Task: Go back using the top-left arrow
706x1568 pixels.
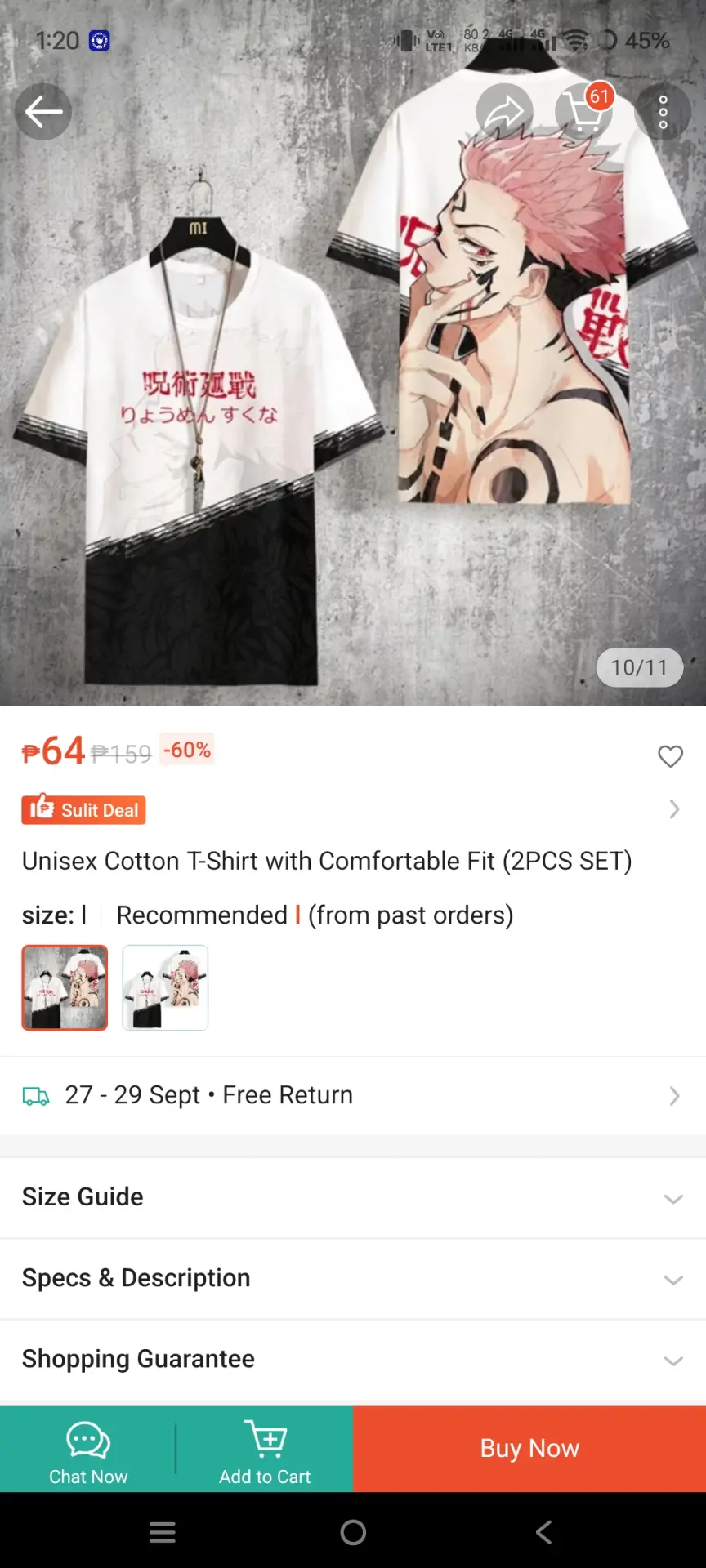Action: tap(43, 112)
